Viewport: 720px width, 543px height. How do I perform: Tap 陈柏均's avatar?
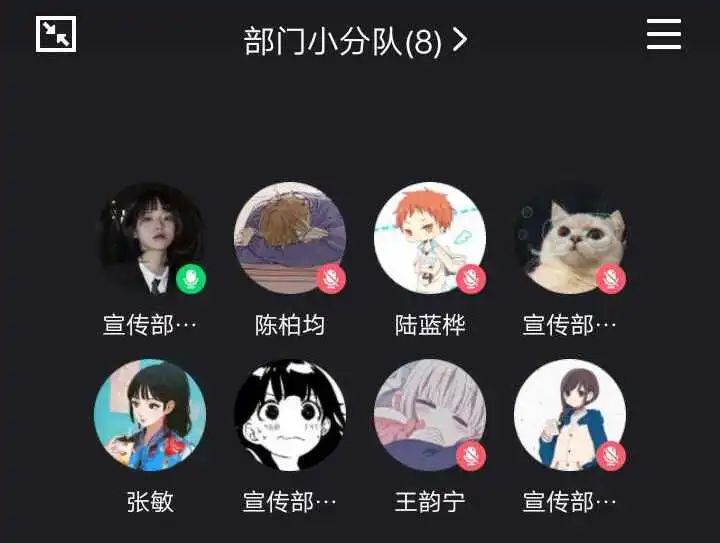coord(289,238)
